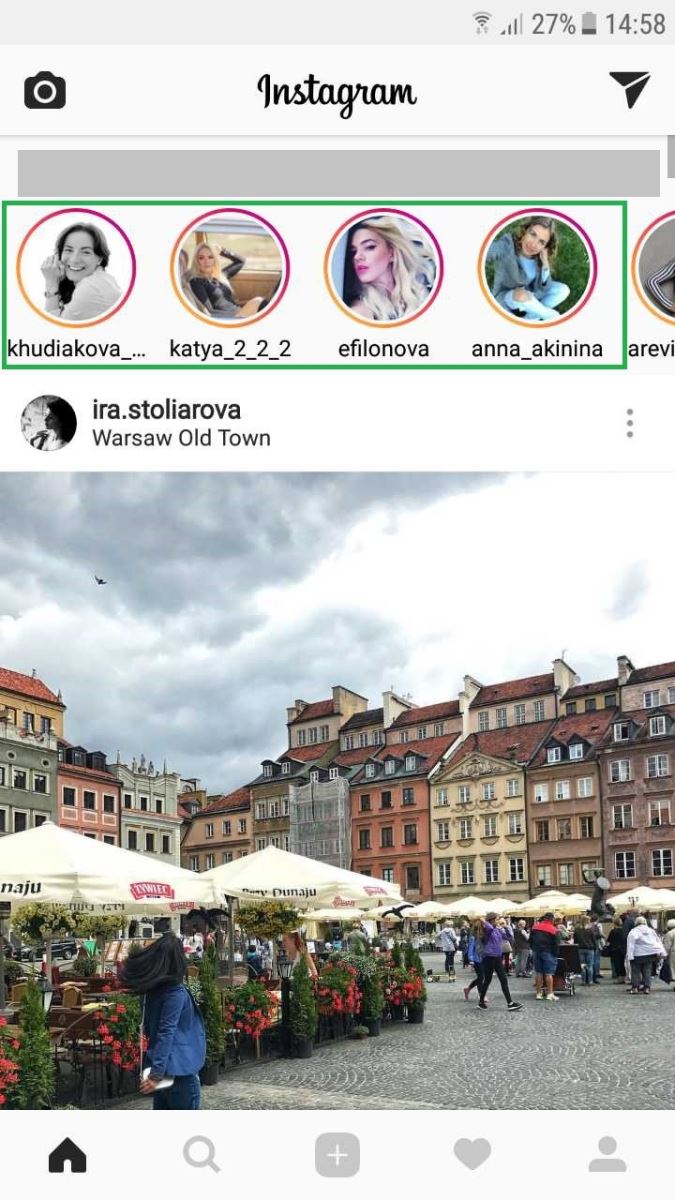
Task: Create a new post with plus
Action: [x=337, y=1156]
